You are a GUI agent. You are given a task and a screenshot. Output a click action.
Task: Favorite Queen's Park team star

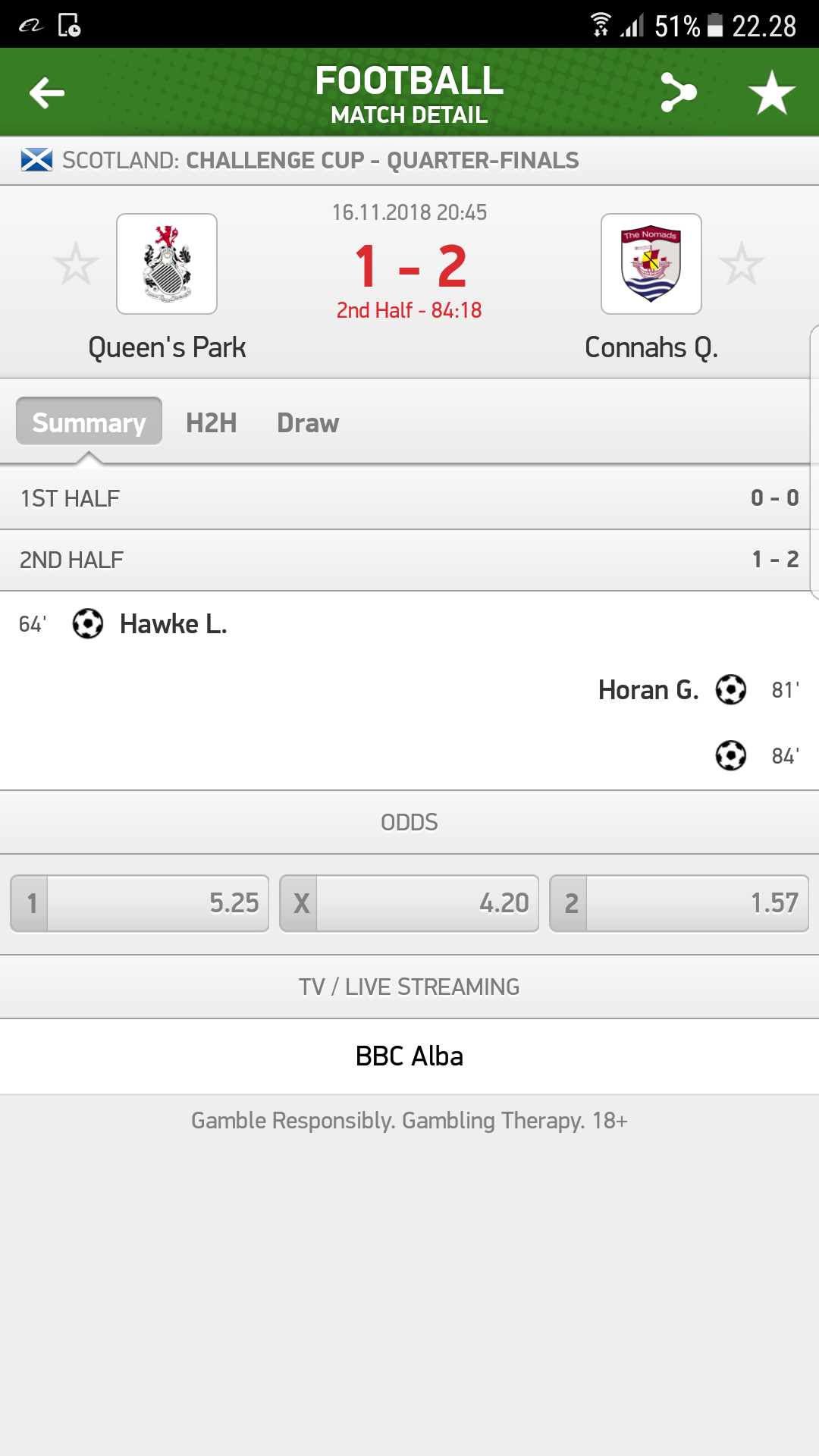pyautogui.click(x=76, y=264)
